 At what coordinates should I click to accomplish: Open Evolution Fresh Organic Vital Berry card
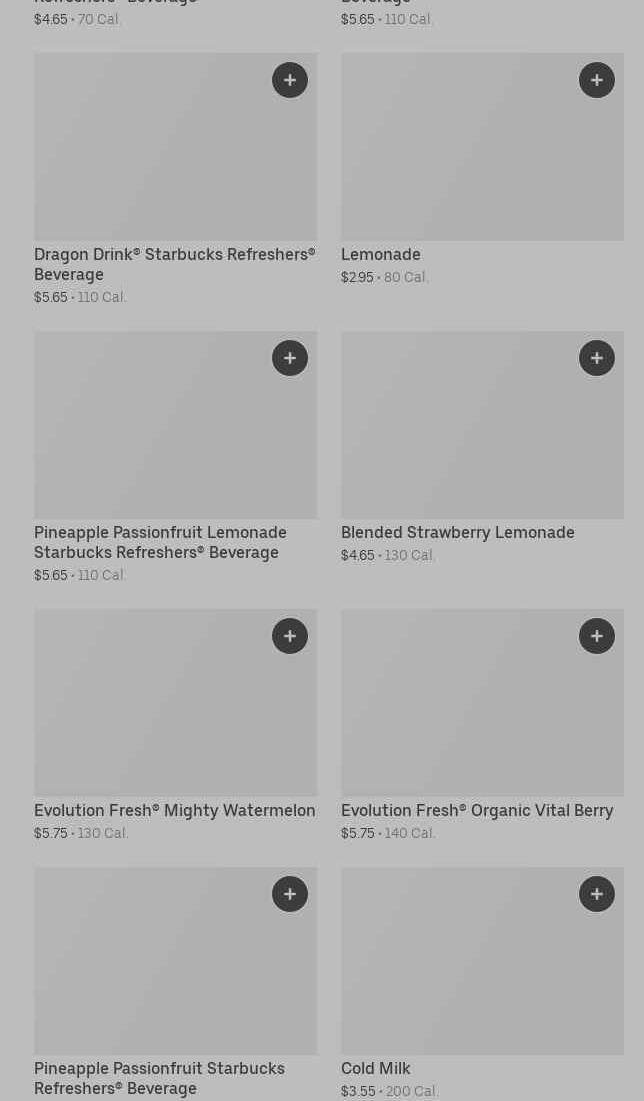[460, 715]
